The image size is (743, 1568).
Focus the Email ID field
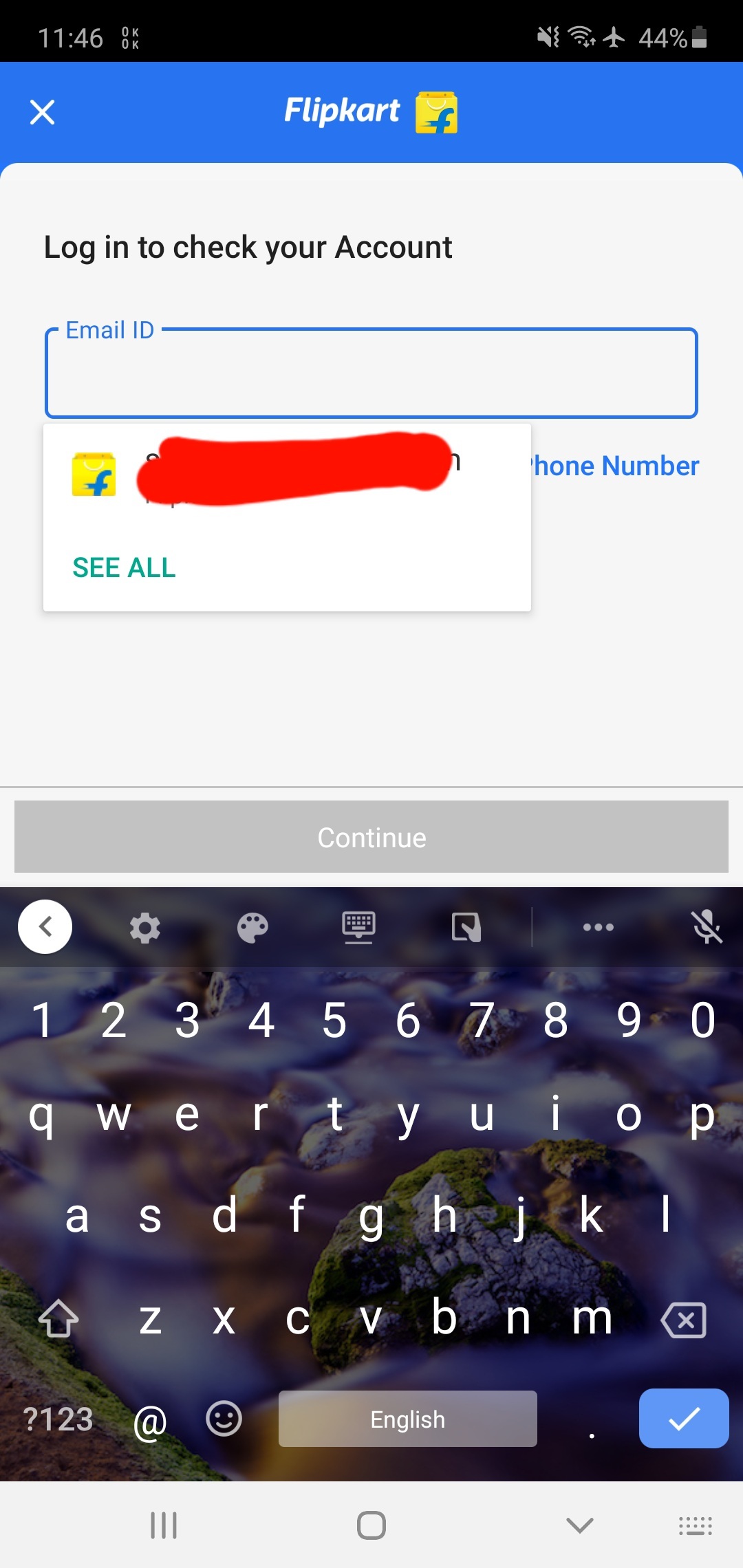[x=371, y=375]
